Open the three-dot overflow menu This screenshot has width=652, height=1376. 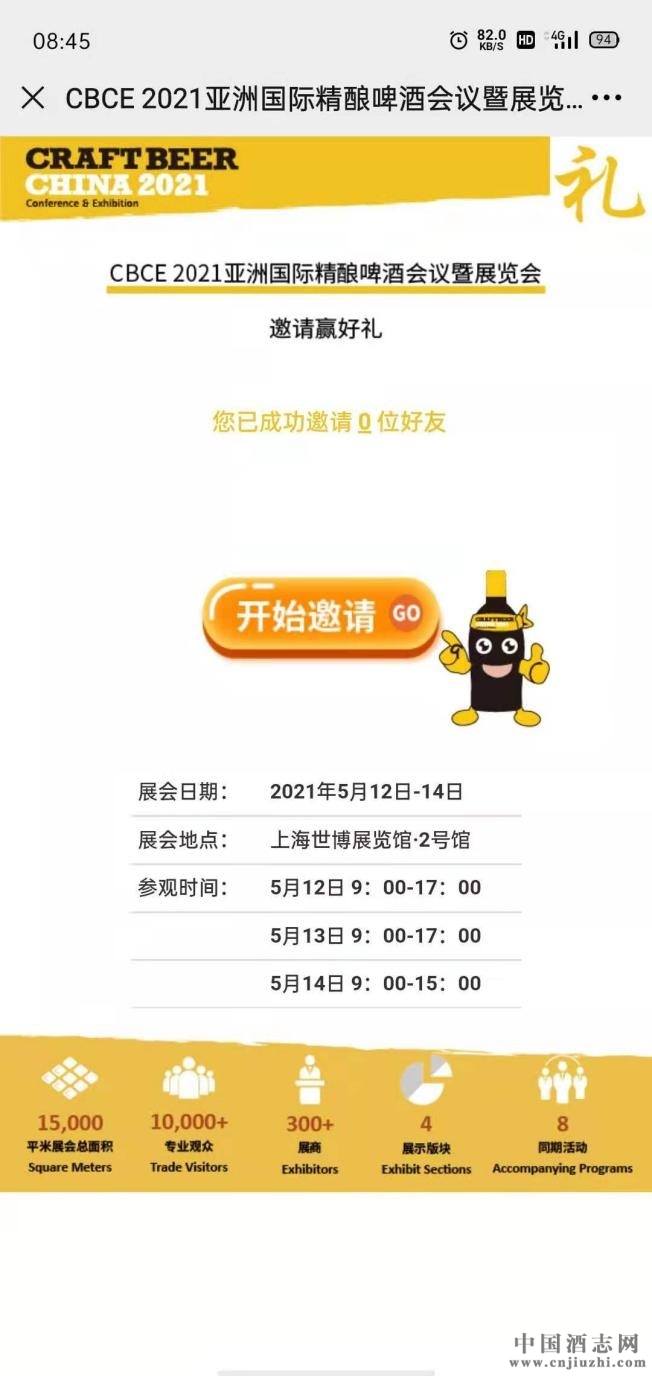[607, 98]
